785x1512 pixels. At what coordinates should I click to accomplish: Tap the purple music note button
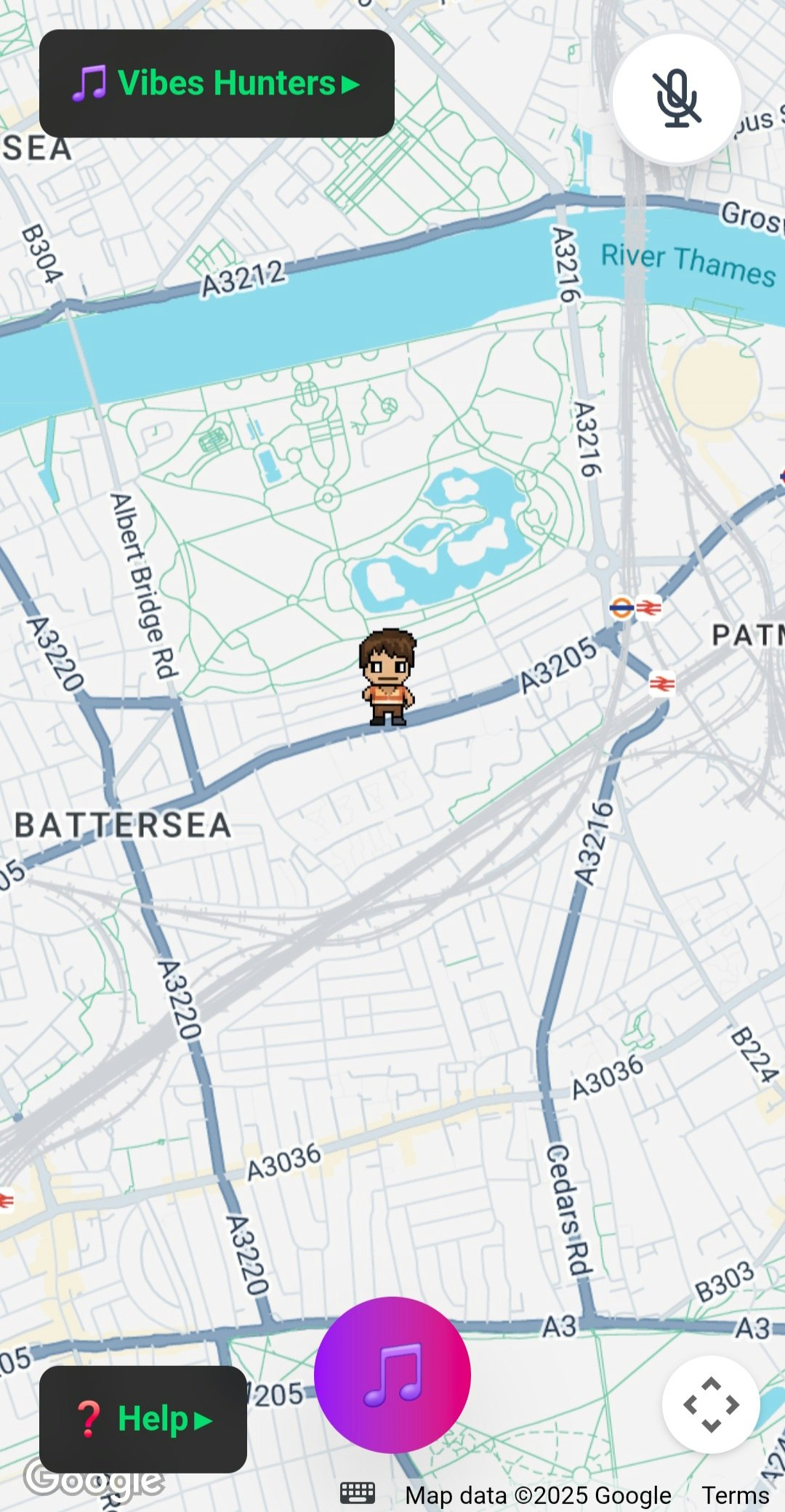(392, 1375)
